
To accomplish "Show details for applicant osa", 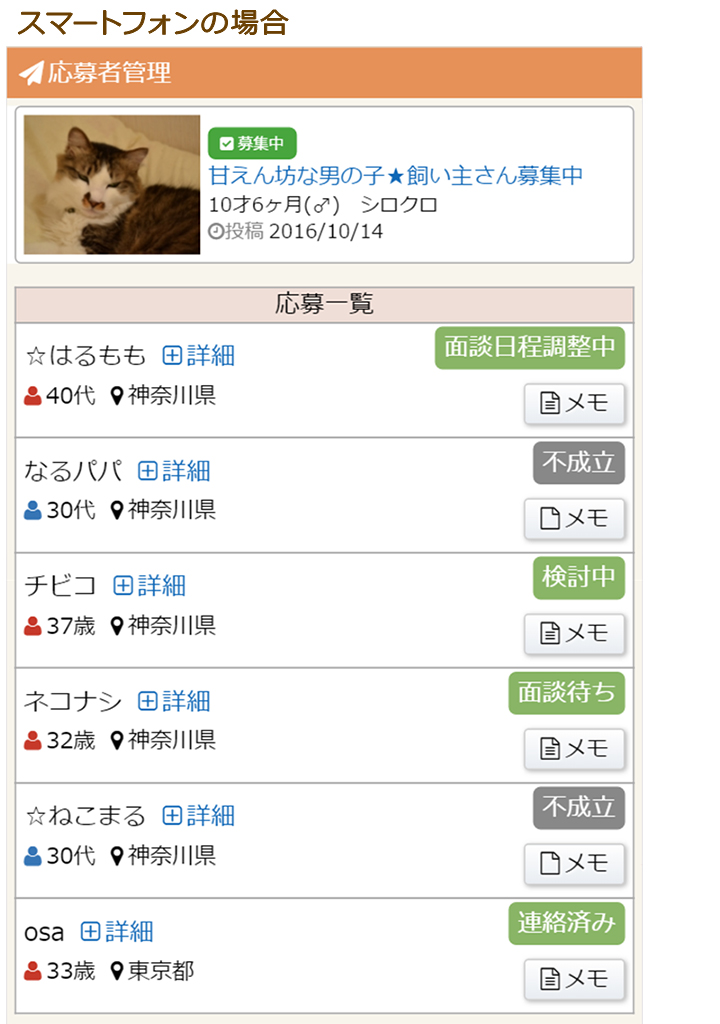I will coord(117,932).
